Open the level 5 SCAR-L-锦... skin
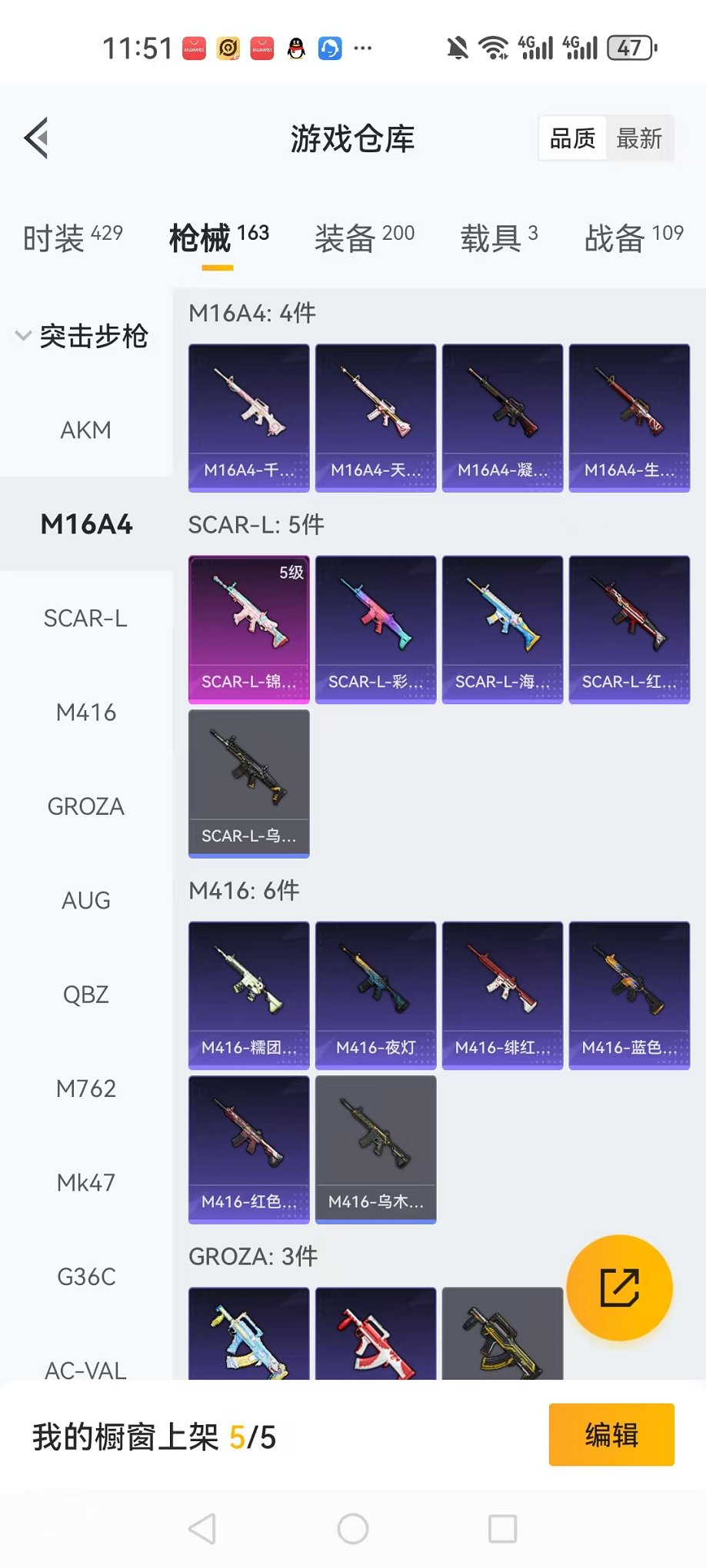 pyautogui.click(x=248, y=630)
